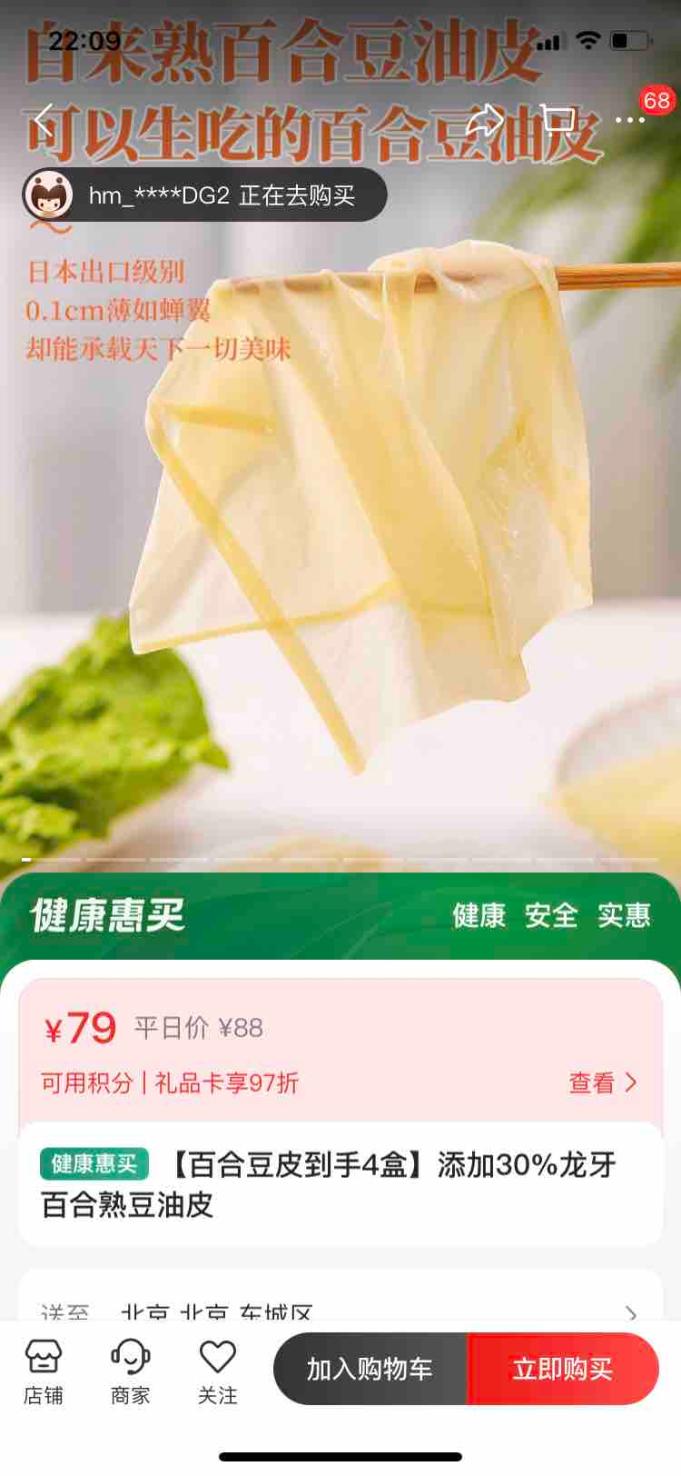View the 礼品卡享97折 points offer via 查看
The image size is (681, 1476).
pos(602,1082)
